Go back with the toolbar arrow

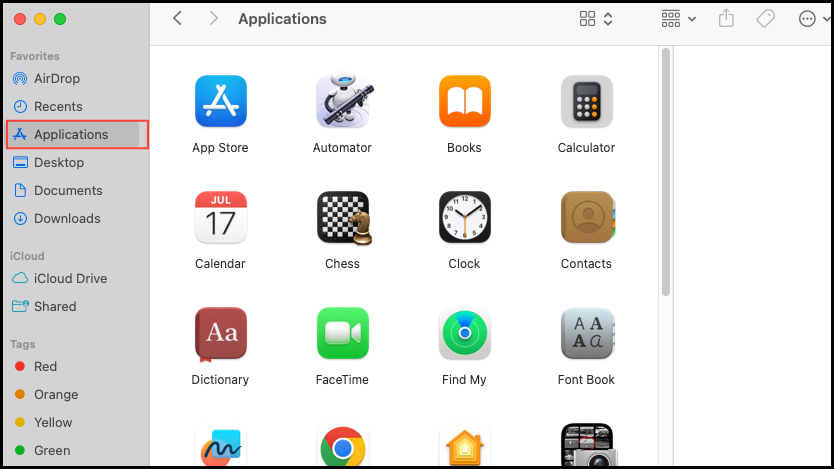coord(178,19)
